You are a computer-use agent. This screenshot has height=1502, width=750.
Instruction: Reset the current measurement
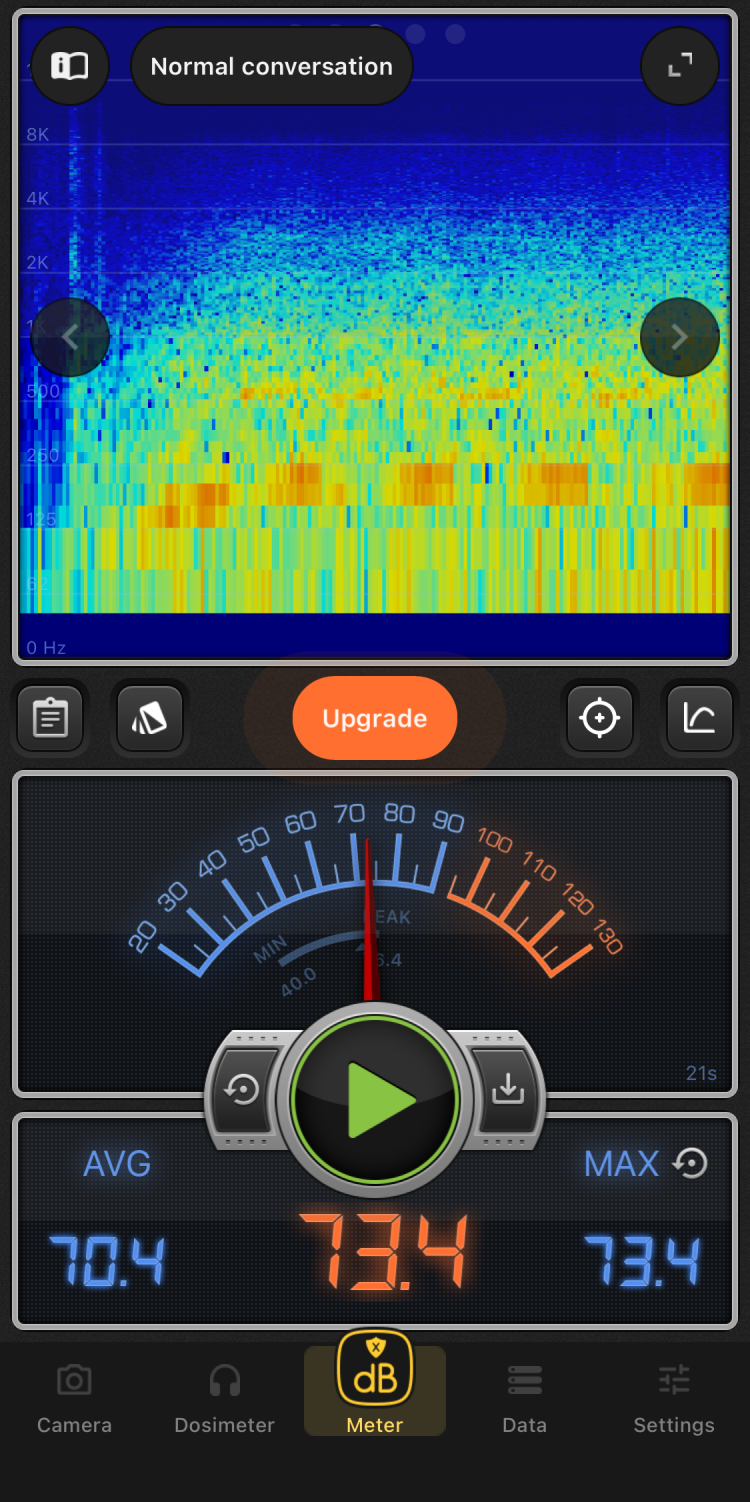point(242,1090)
